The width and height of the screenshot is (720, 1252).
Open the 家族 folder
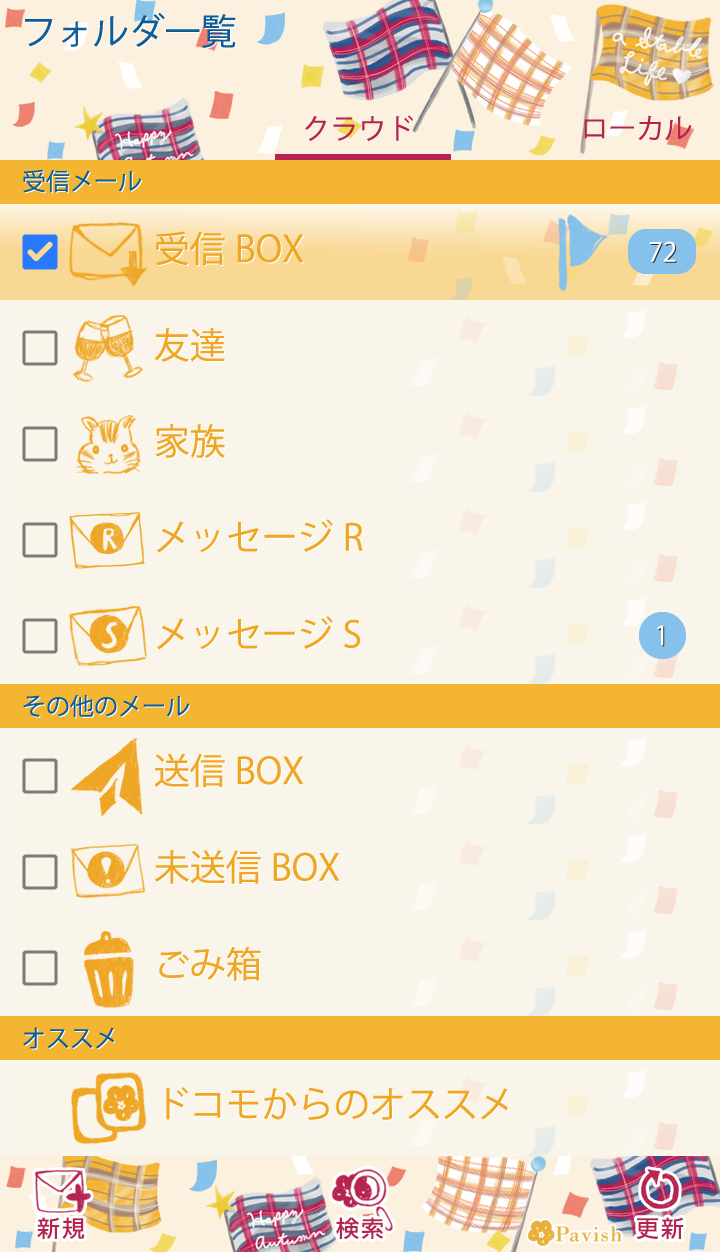(x=190, y=443)
